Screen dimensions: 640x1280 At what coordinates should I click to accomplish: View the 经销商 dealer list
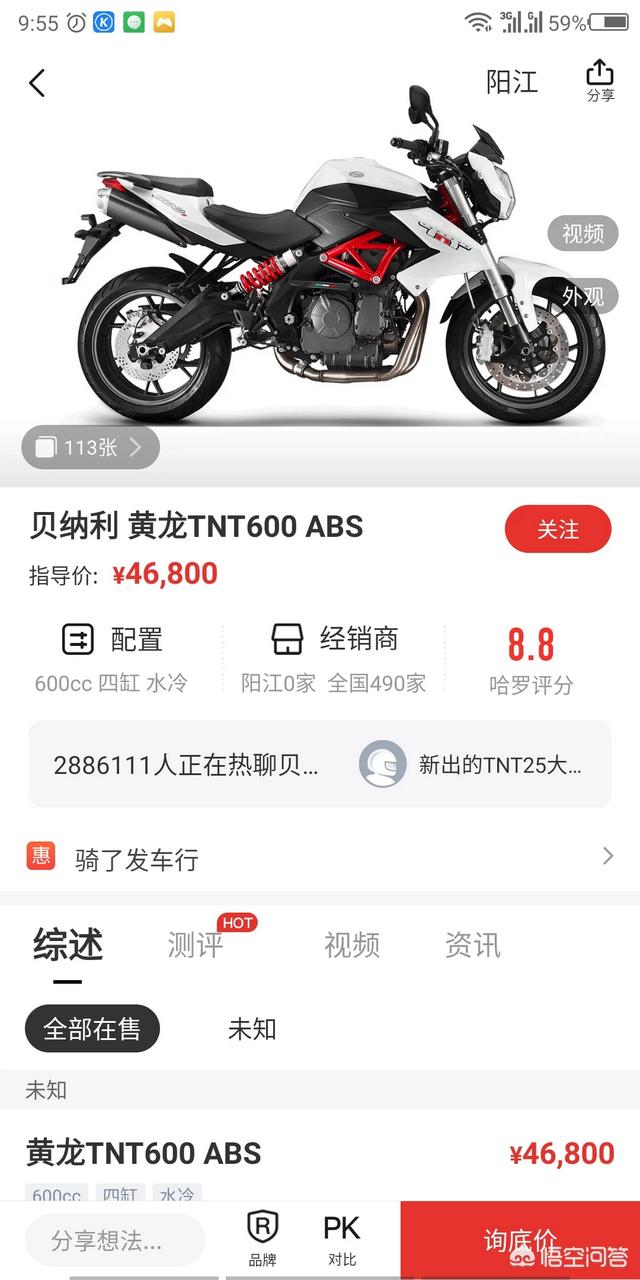pos(334,657)
